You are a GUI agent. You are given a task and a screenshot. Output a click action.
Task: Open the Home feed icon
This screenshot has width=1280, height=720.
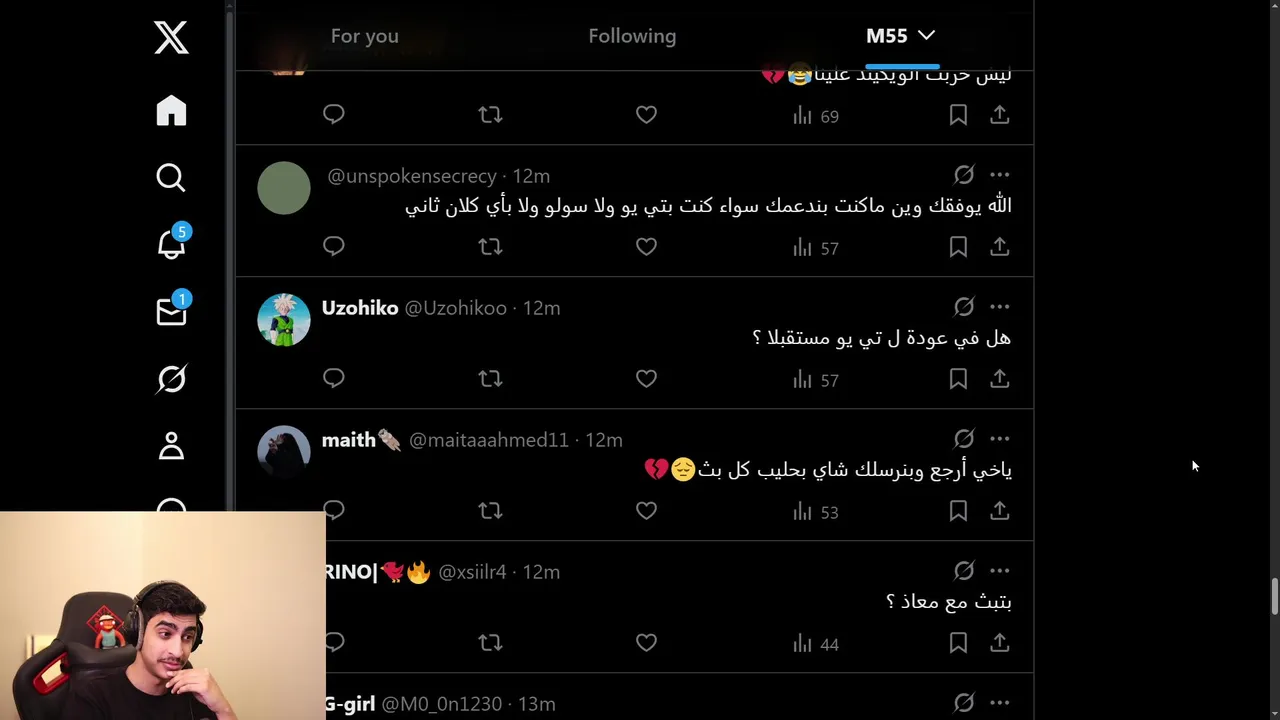[171, 111]
